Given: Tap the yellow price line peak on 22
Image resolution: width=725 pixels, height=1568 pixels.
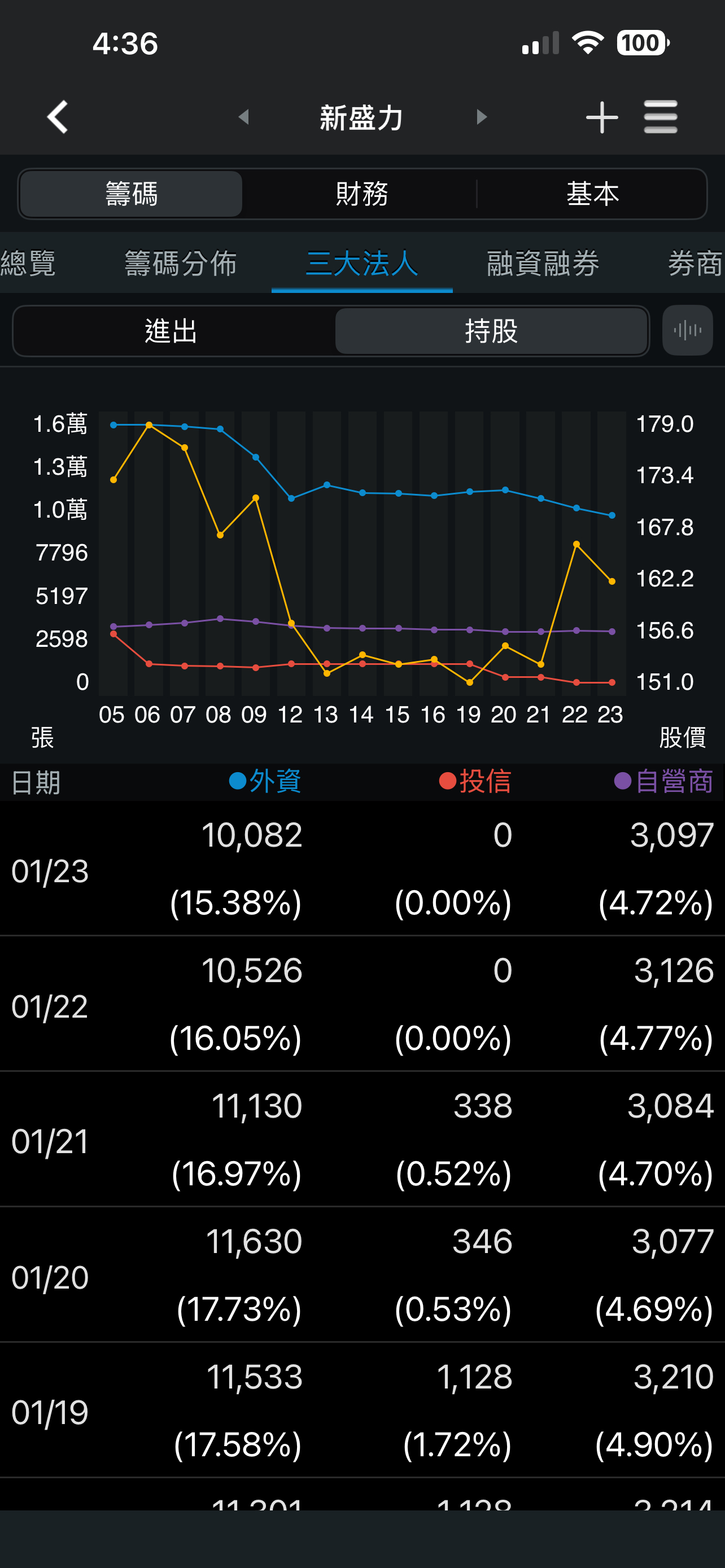Looking at the screenshot, I should coord(575,544).
